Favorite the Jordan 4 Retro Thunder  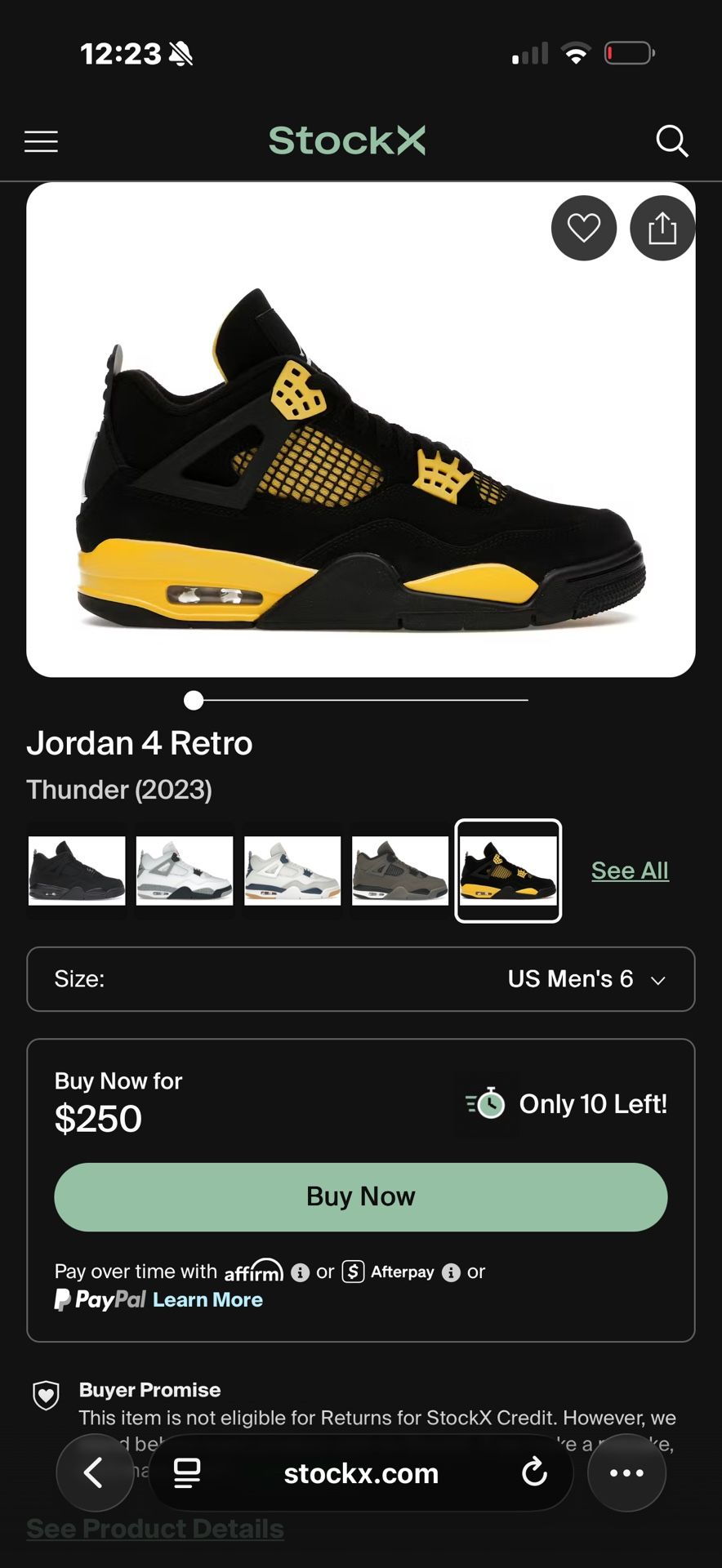pos(584,228)
